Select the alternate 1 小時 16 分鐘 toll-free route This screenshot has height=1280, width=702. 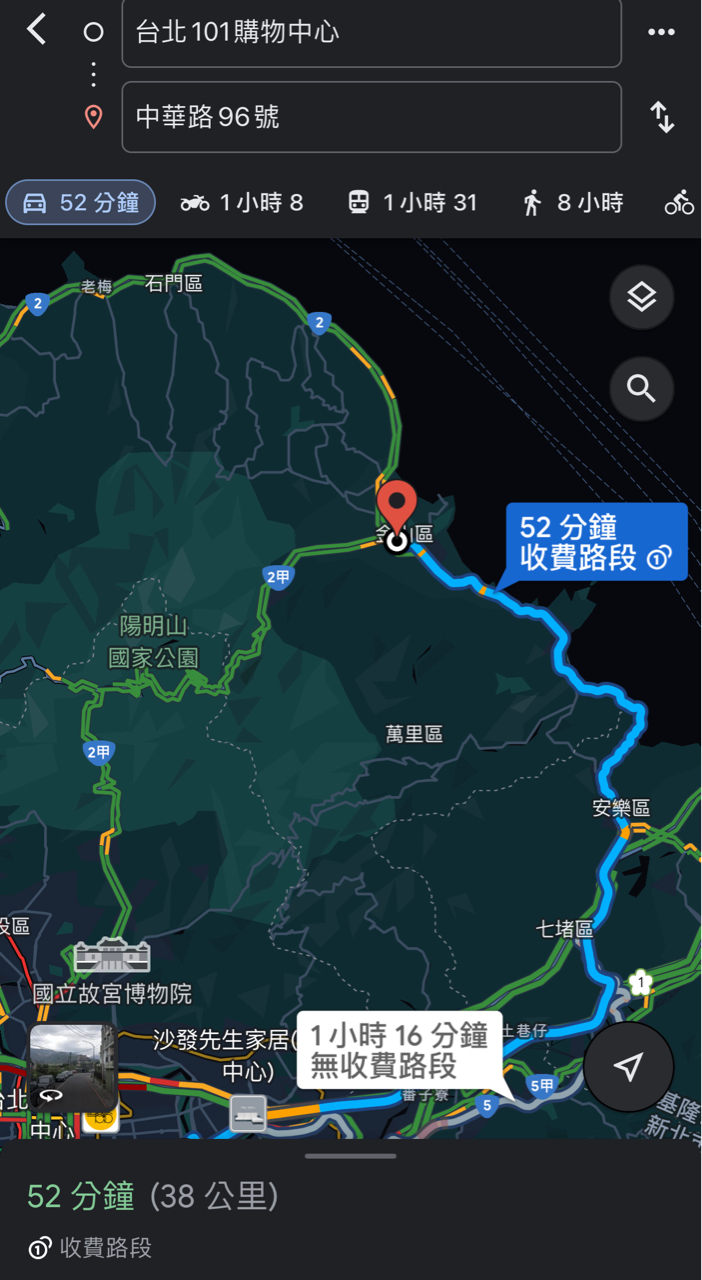point(399,1050)
